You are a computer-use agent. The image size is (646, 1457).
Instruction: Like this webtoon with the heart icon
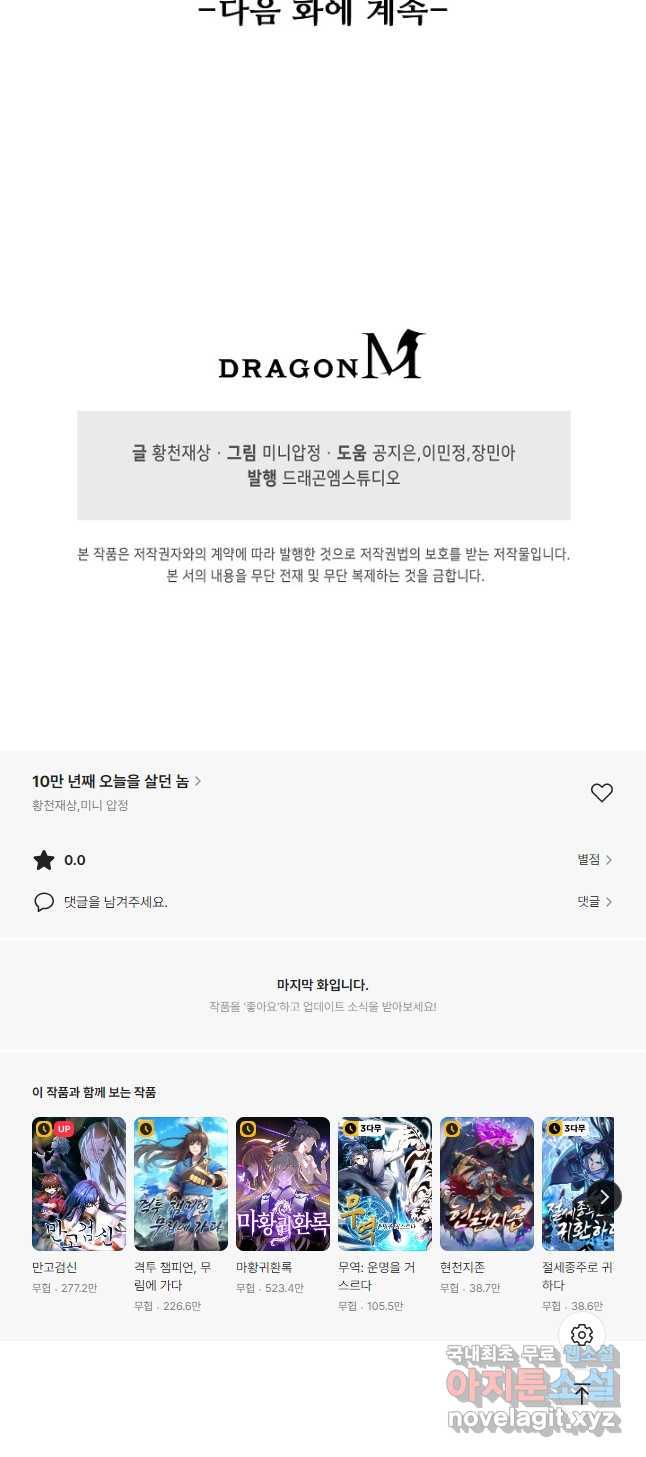pyautogui.click(x=601, y=793)
